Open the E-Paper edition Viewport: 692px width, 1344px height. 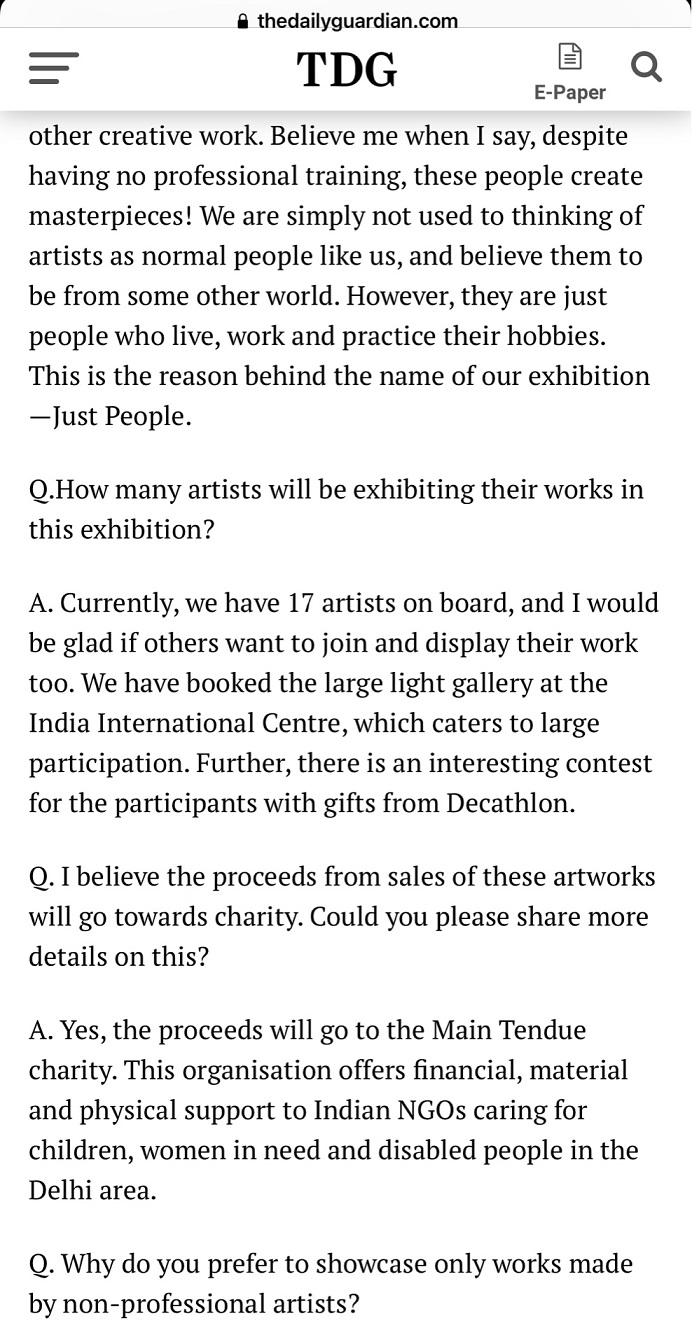tap(569, 71)
